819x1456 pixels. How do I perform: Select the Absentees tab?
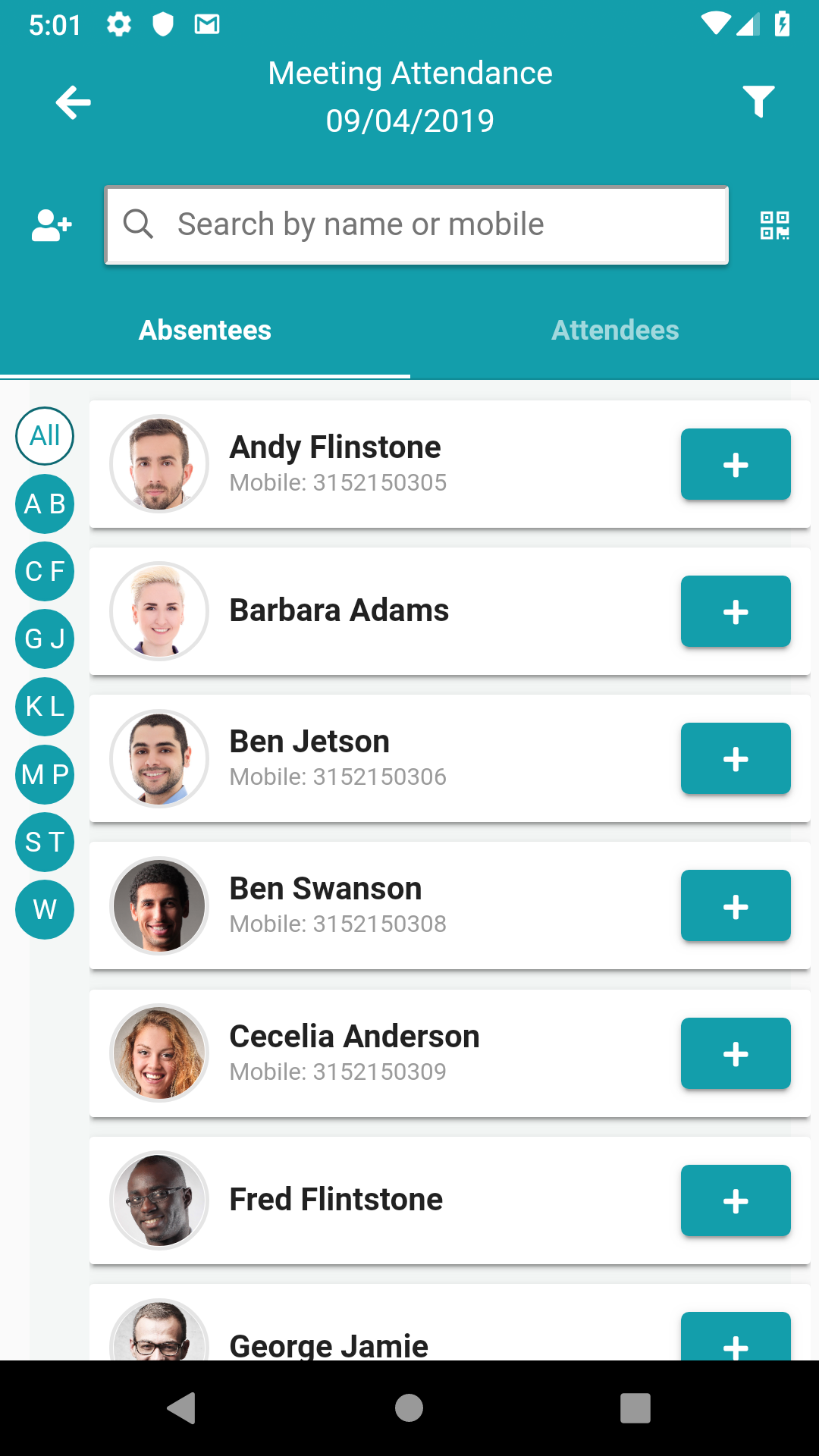205,331
